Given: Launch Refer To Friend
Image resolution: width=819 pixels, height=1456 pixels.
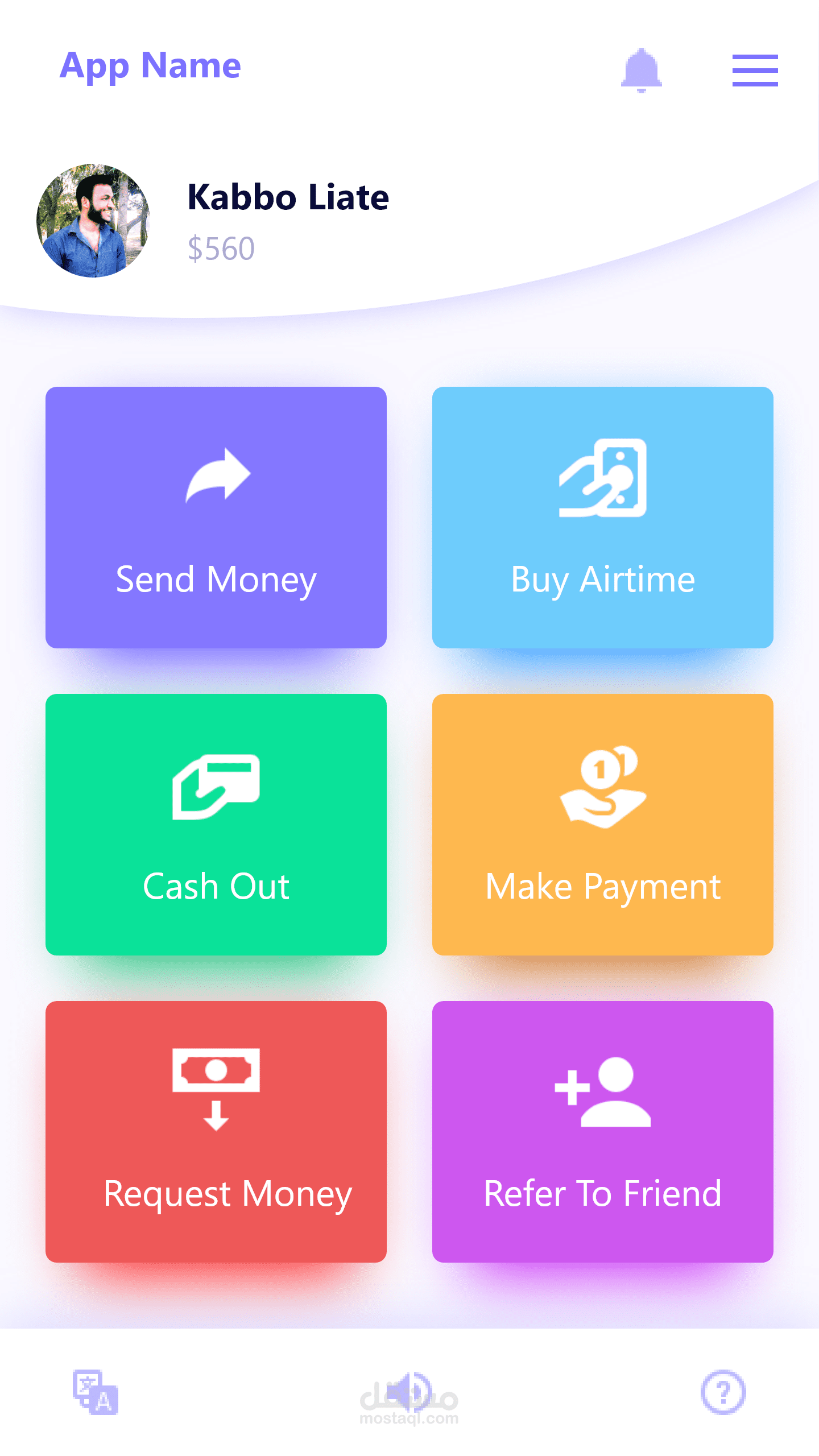Looking at the screenshot, I should click(x=603, y=1132).
